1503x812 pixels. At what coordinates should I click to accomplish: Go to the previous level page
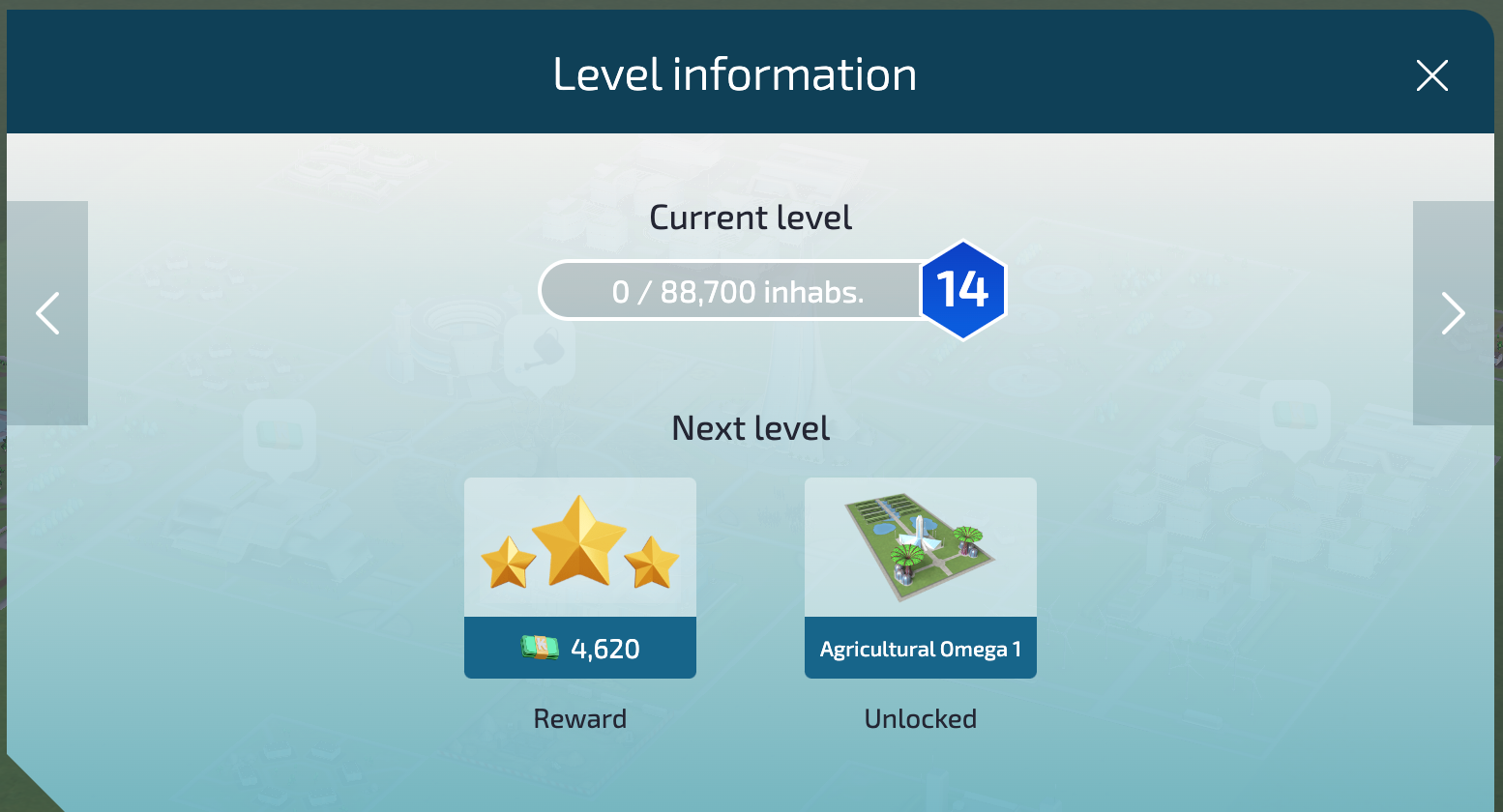(47, 313)
